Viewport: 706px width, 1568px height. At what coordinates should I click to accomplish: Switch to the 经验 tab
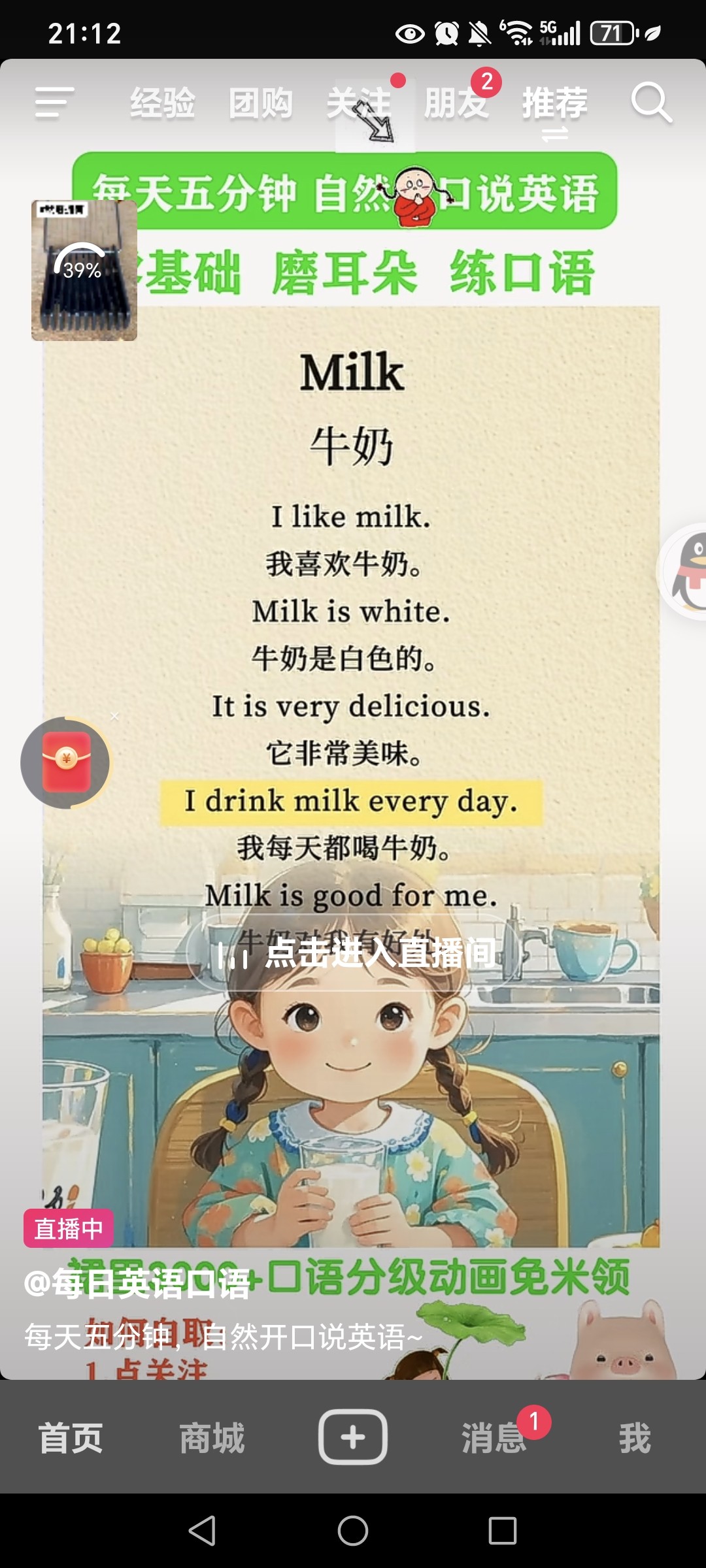point(162,103)
